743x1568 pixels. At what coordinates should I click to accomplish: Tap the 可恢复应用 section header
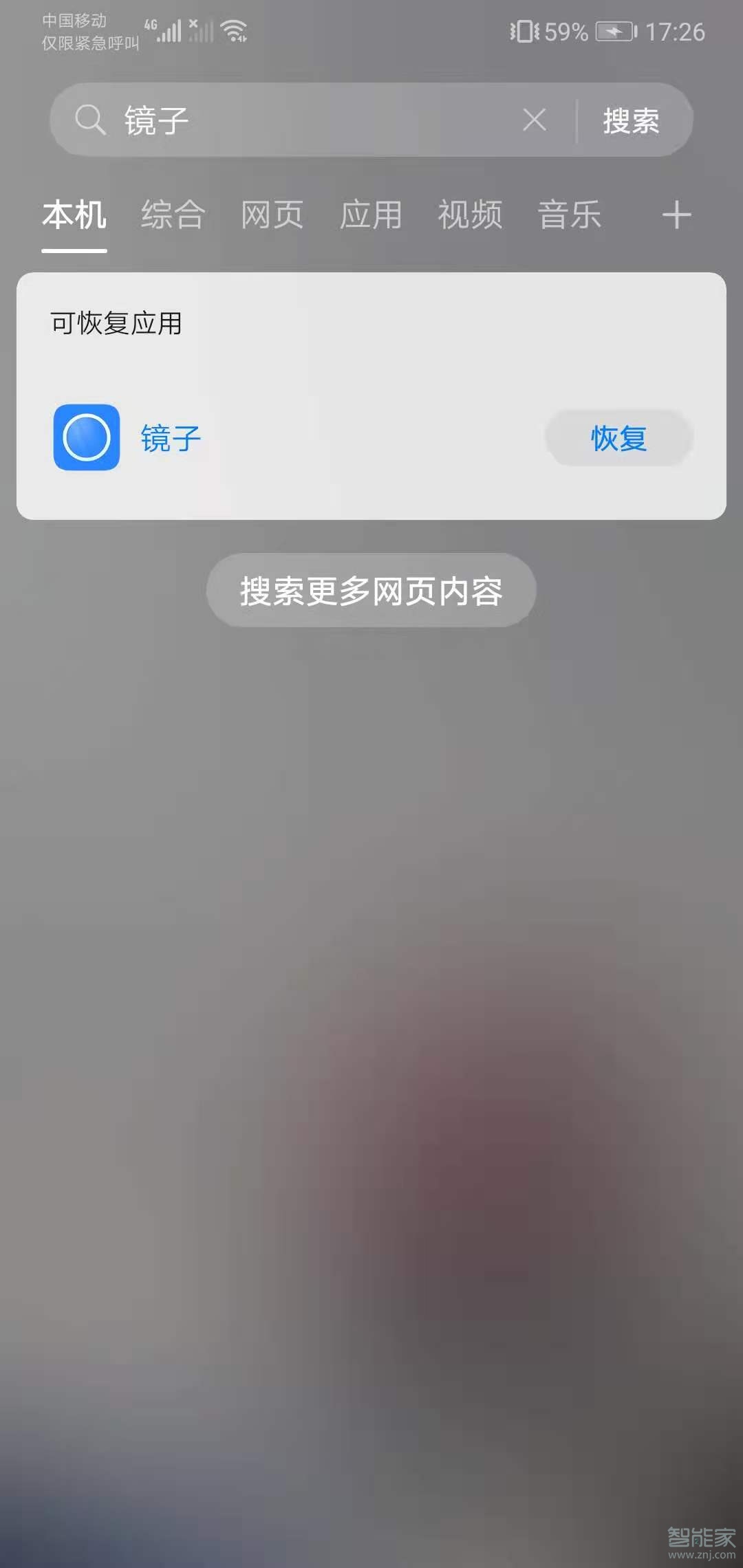(115, 324)
